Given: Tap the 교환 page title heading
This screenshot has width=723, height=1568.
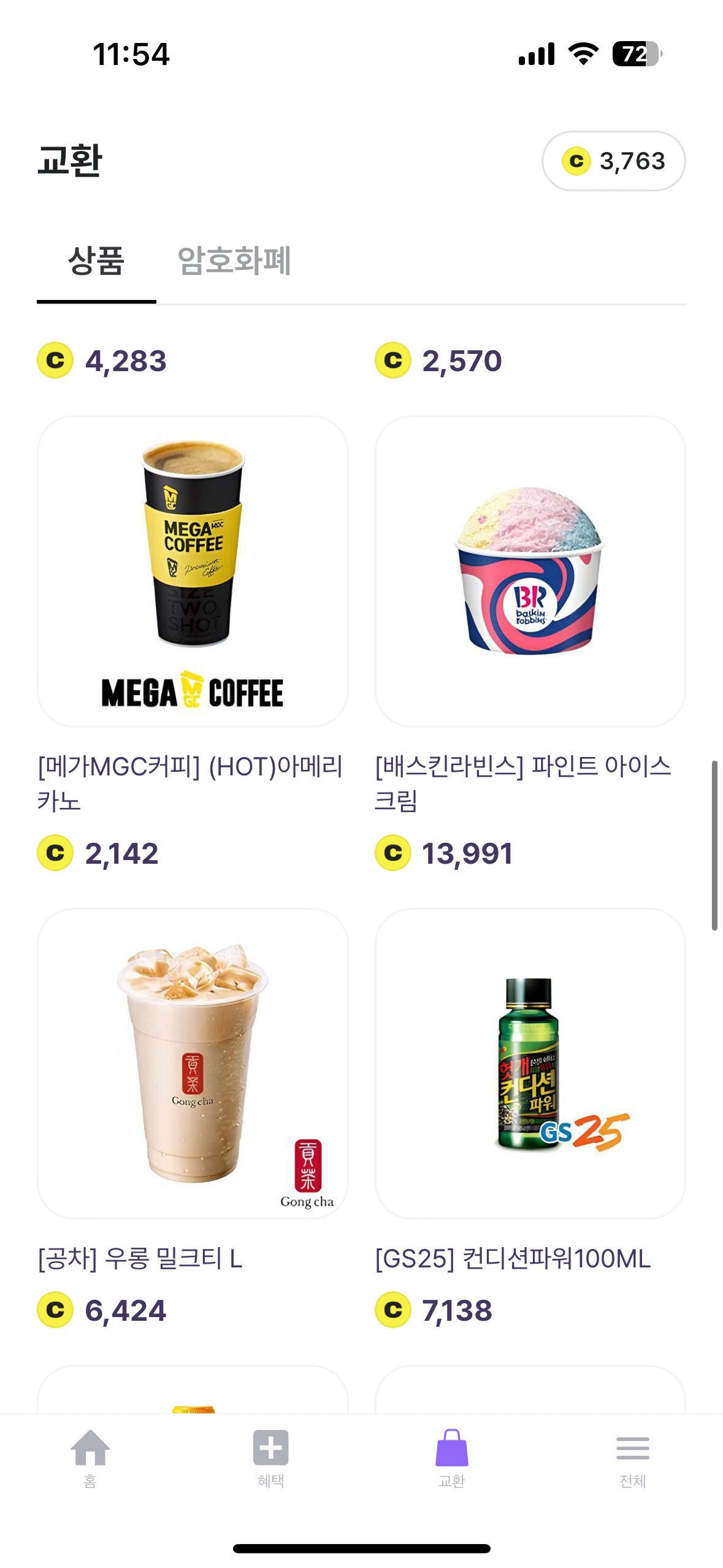Looking at the screenshot, I should click(x=70, y=161).
